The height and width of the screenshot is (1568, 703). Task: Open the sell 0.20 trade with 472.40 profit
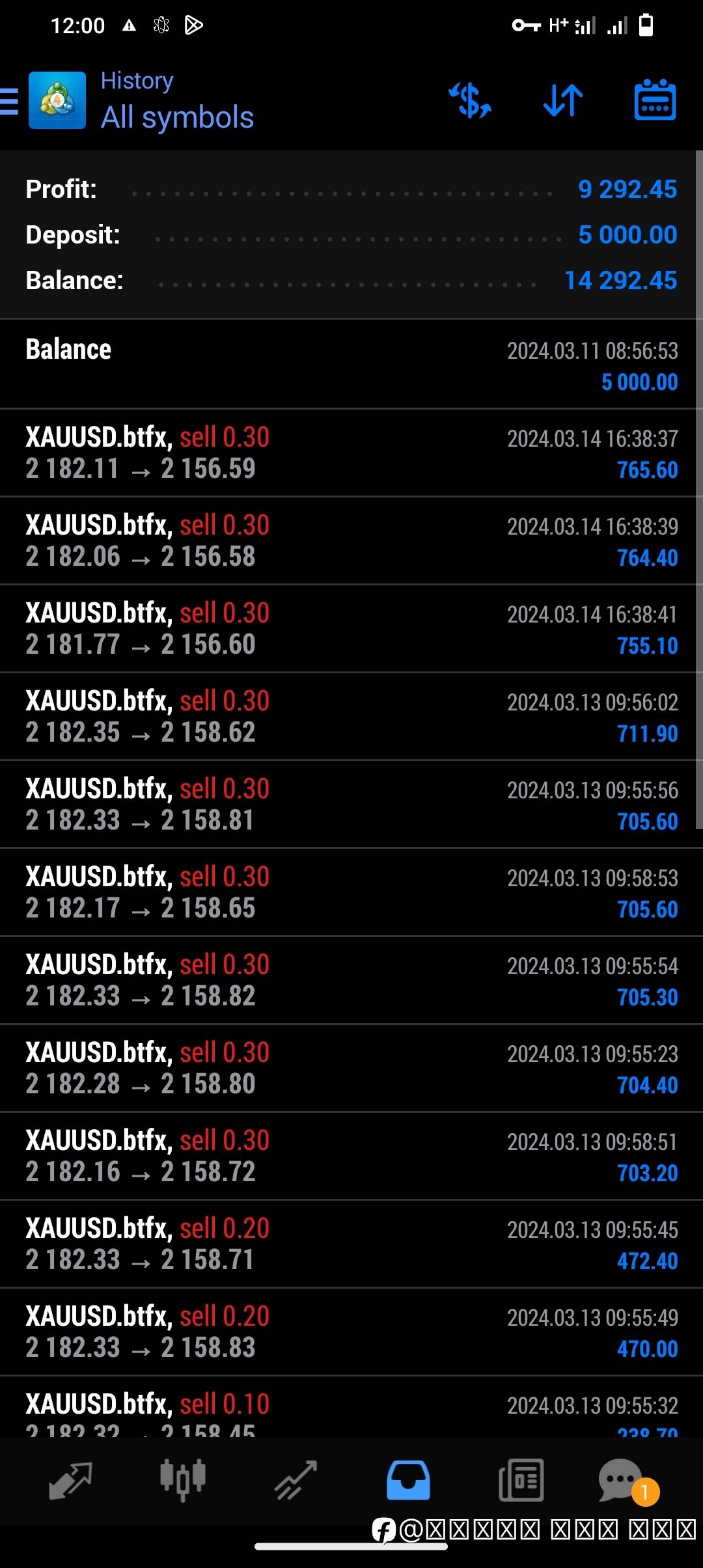(351, 1244)
